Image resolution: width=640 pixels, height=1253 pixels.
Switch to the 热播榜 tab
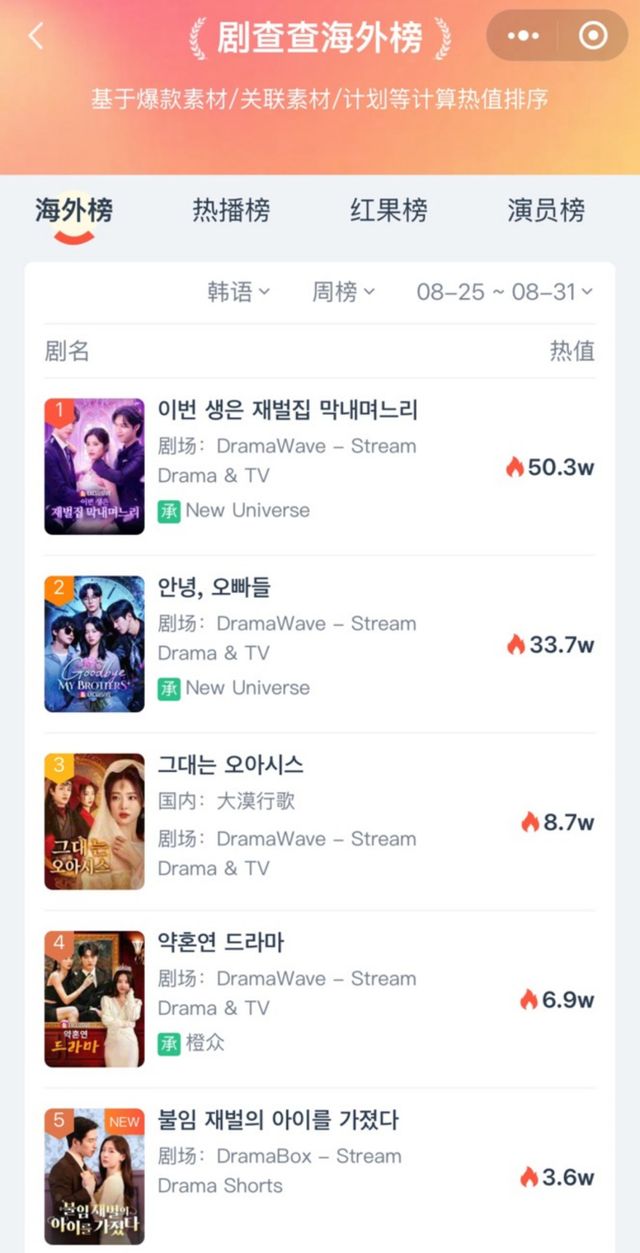[x=231, y=211]
